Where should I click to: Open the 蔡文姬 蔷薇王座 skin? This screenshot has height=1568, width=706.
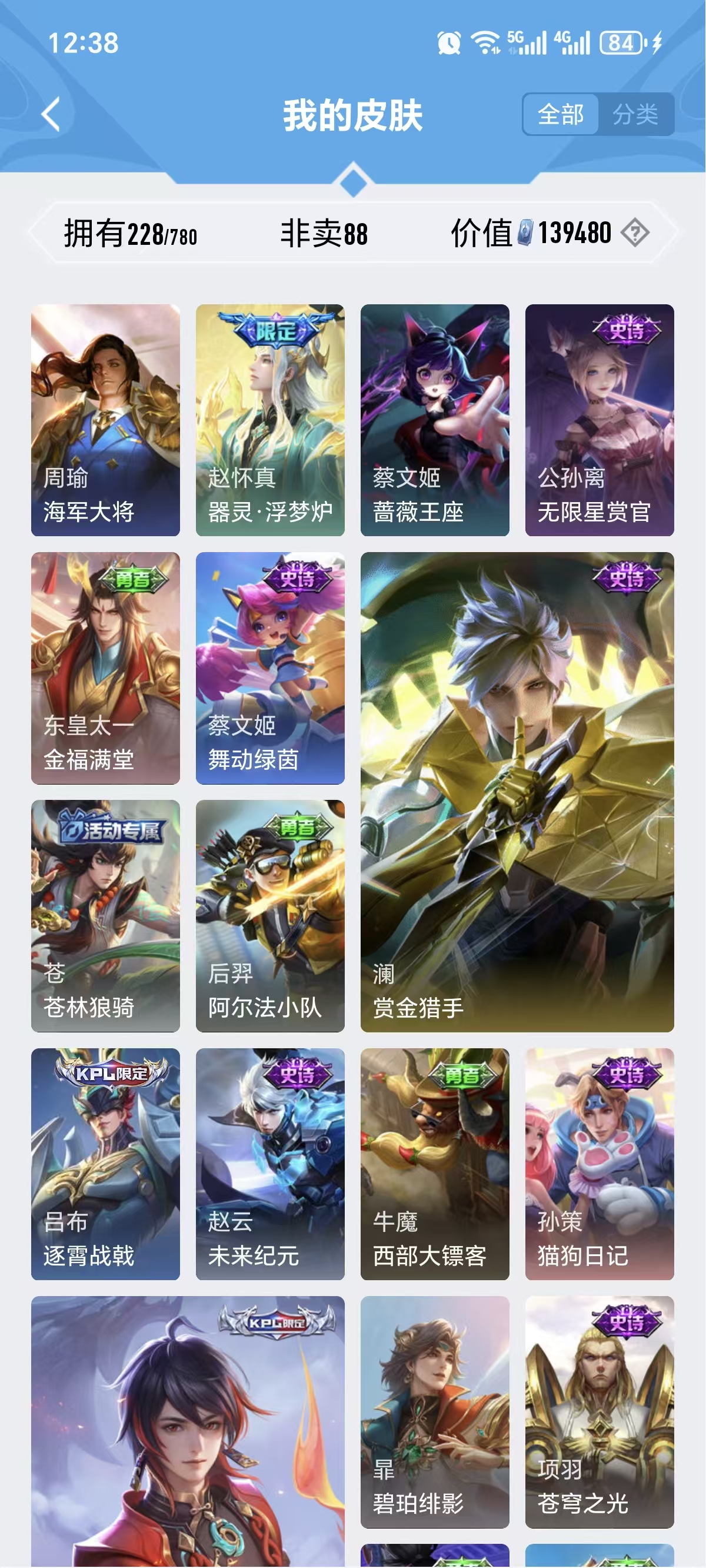(435, 420)
